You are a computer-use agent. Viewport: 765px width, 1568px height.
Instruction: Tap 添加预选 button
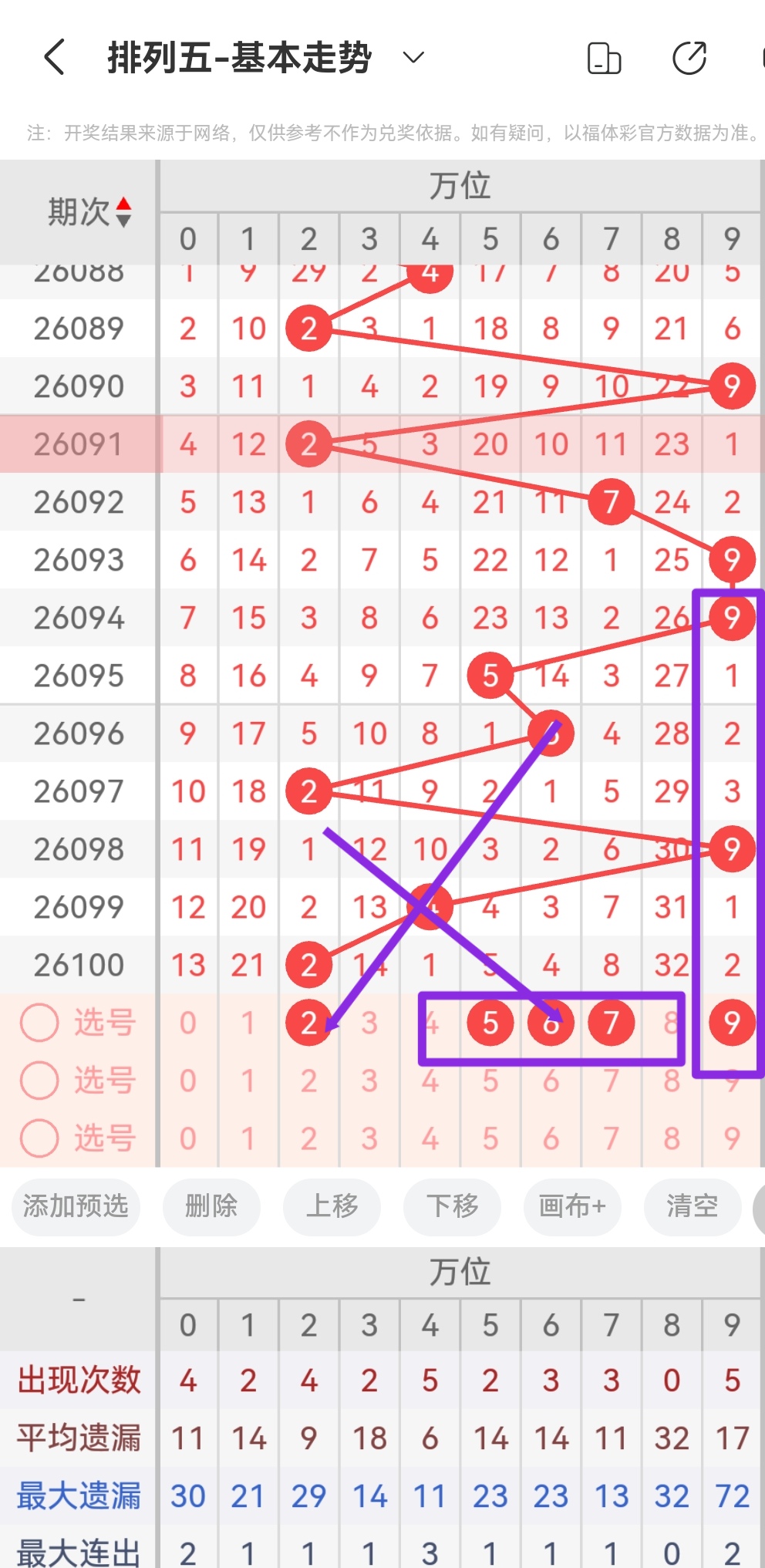[76, 1206]
